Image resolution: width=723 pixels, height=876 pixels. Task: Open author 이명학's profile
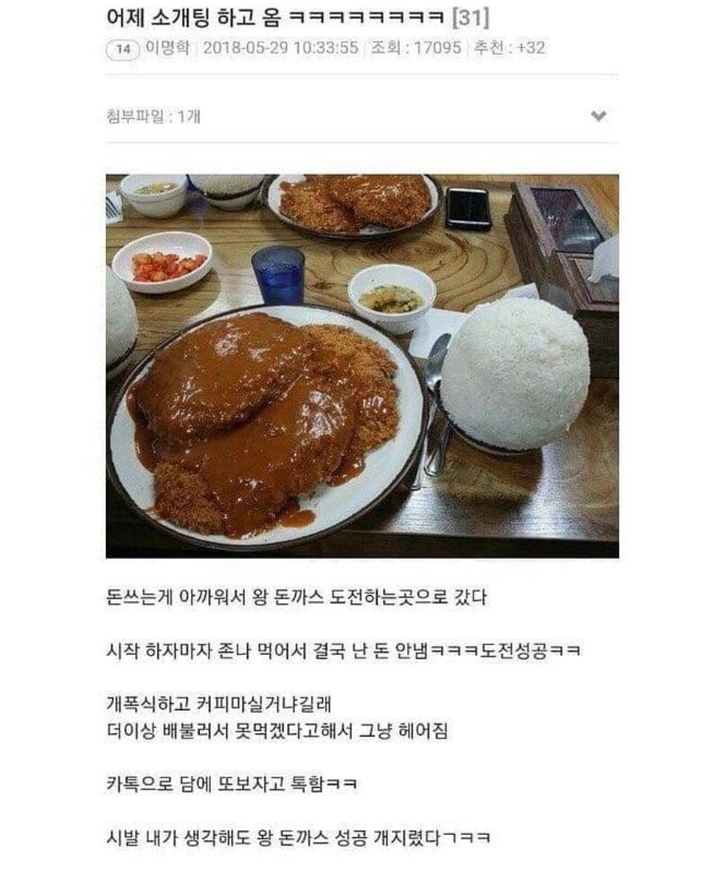[x=169, y=48]
